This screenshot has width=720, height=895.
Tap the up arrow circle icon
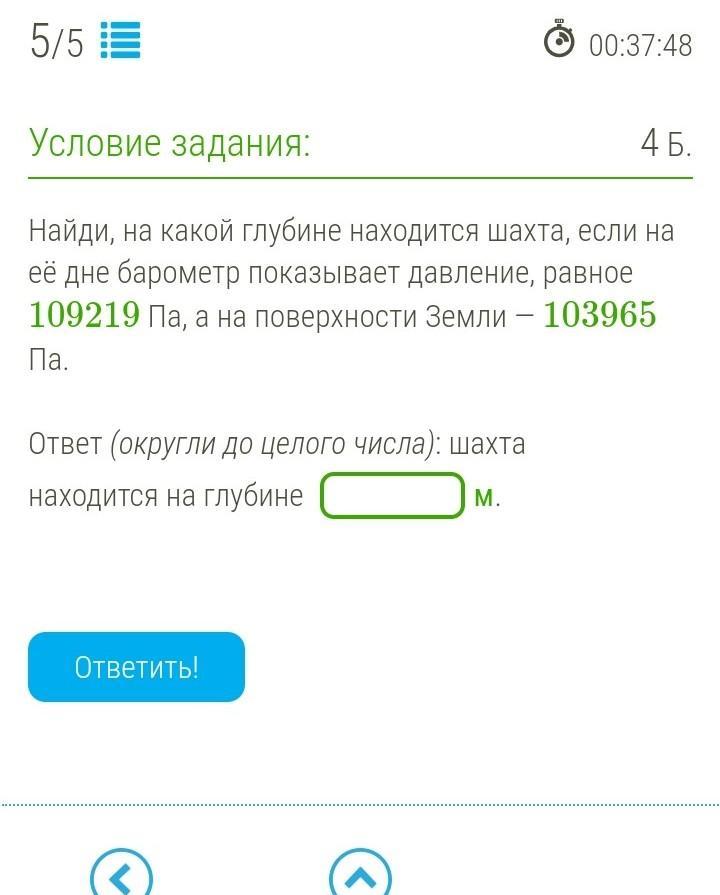point(360,875)
